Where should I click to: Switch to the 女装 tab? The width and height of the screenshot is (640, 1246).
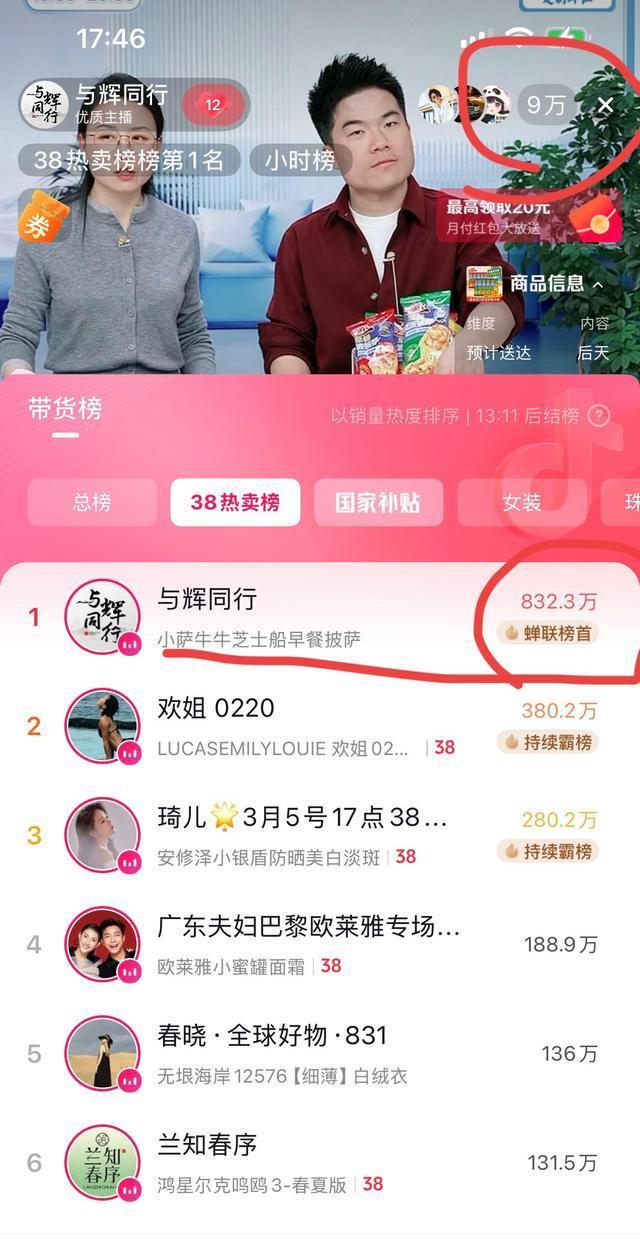click(522, 502)
